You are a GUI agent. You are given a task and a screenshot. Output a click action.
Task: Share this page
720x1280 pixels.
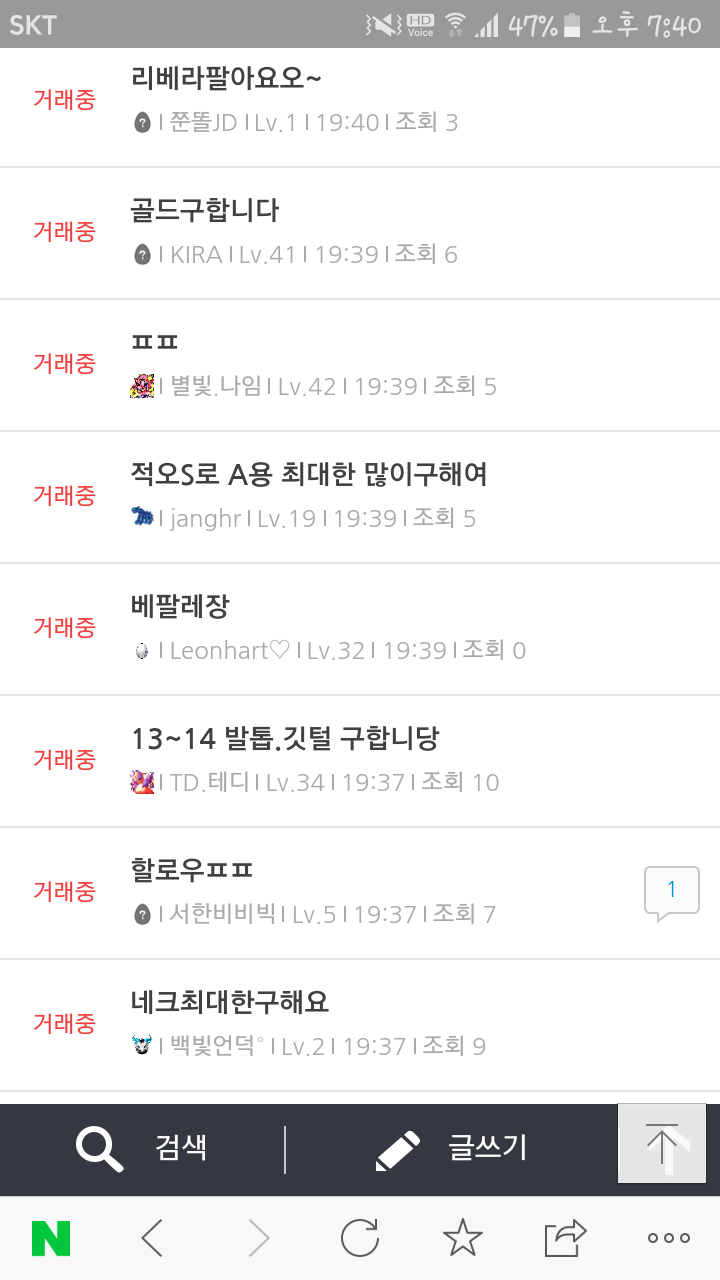pos(565,1239)
